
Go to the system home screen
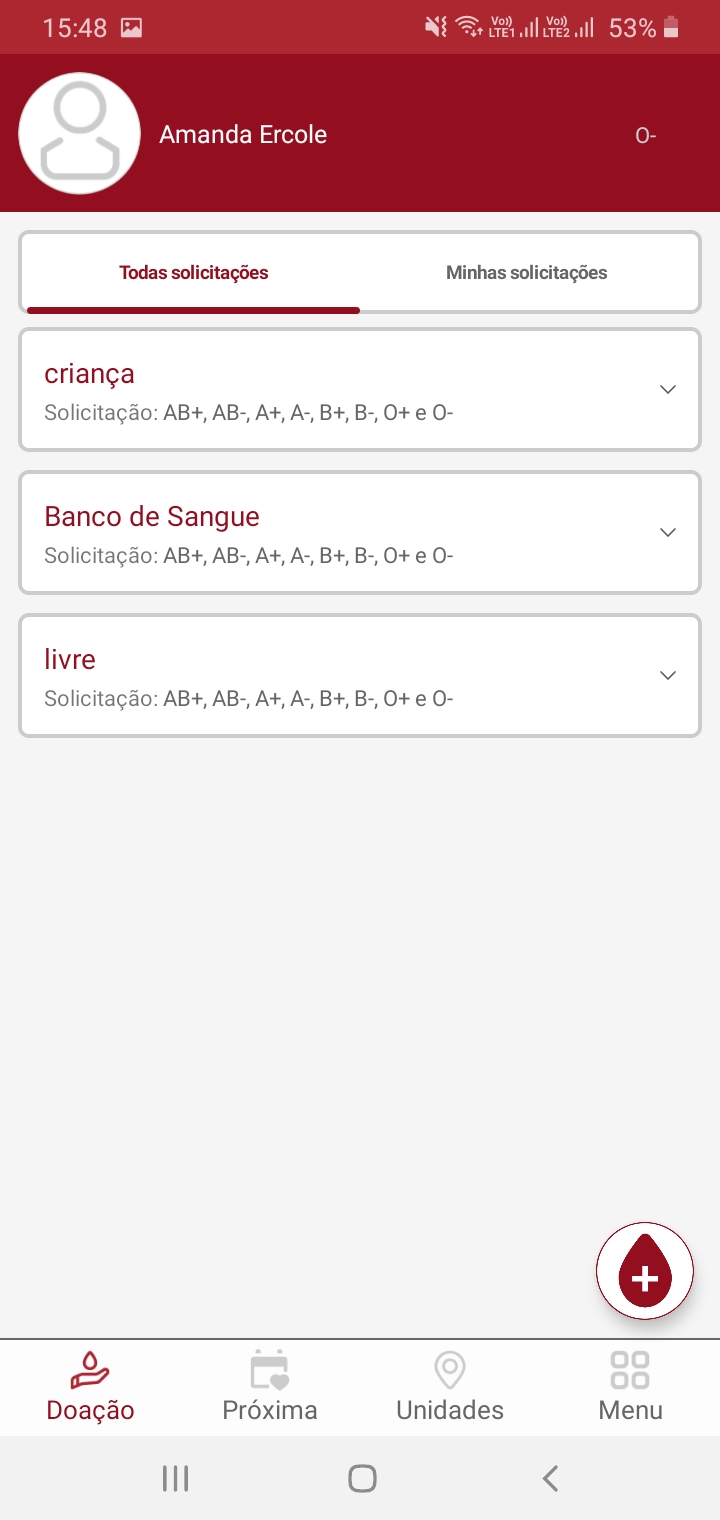click(x=362, y=1478)
